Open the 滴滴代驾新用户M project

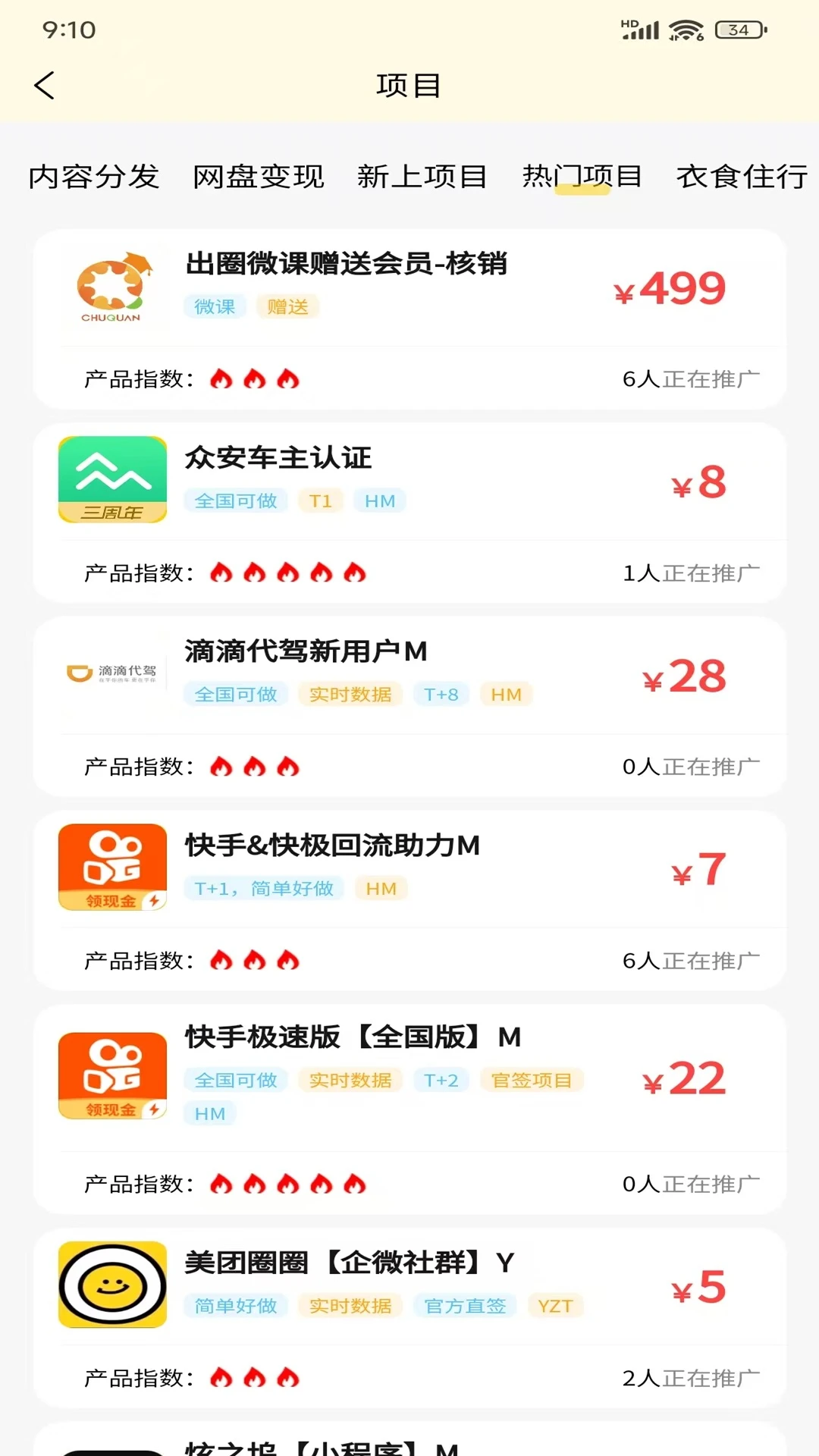click(409, 674)
